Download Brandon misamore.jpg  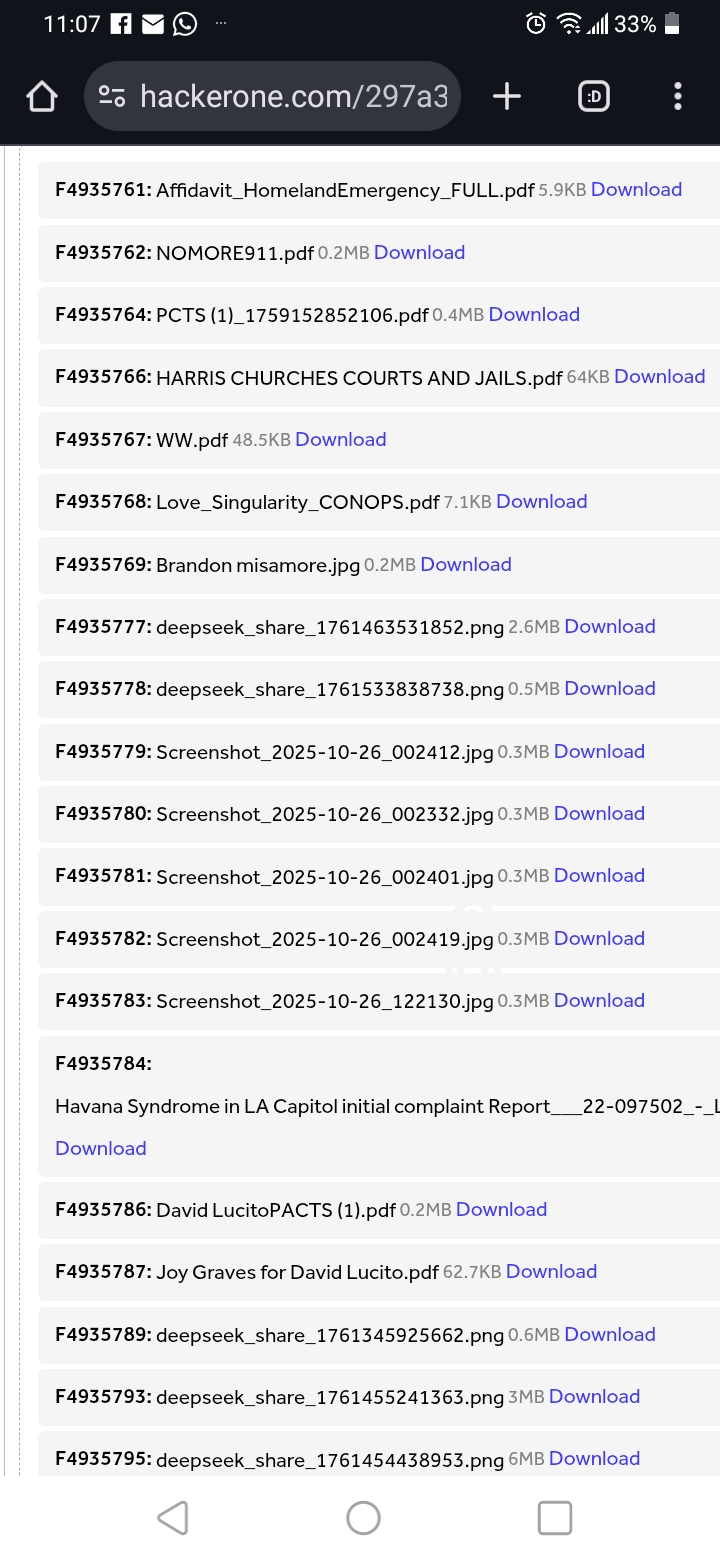[465, 564]
